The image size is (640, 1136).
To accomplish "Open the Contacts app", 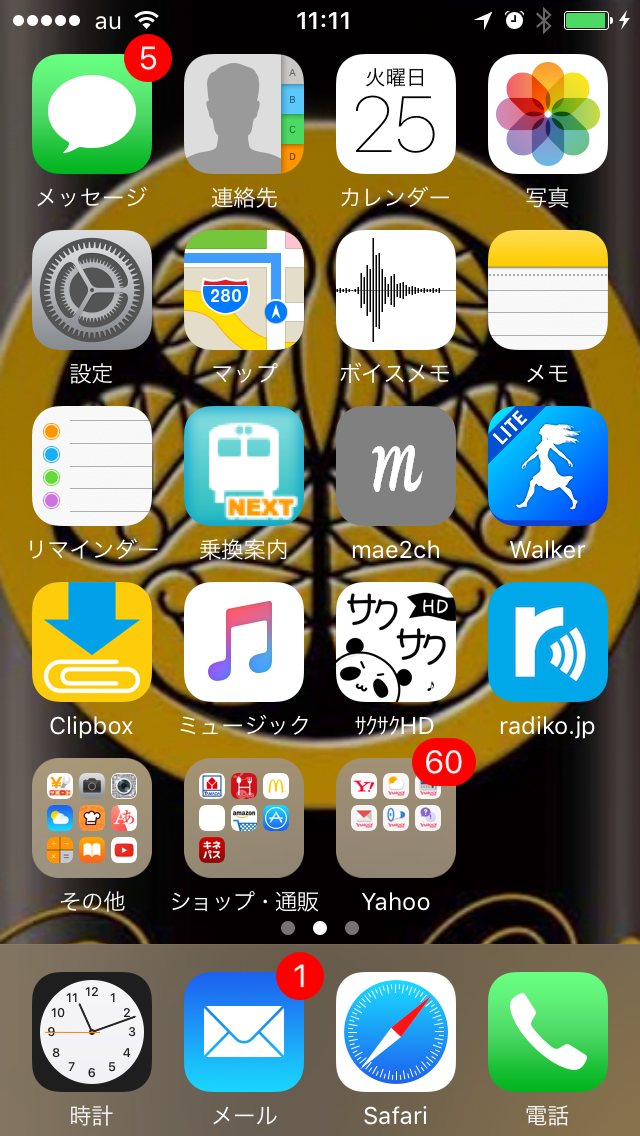I will click(244, 114).
